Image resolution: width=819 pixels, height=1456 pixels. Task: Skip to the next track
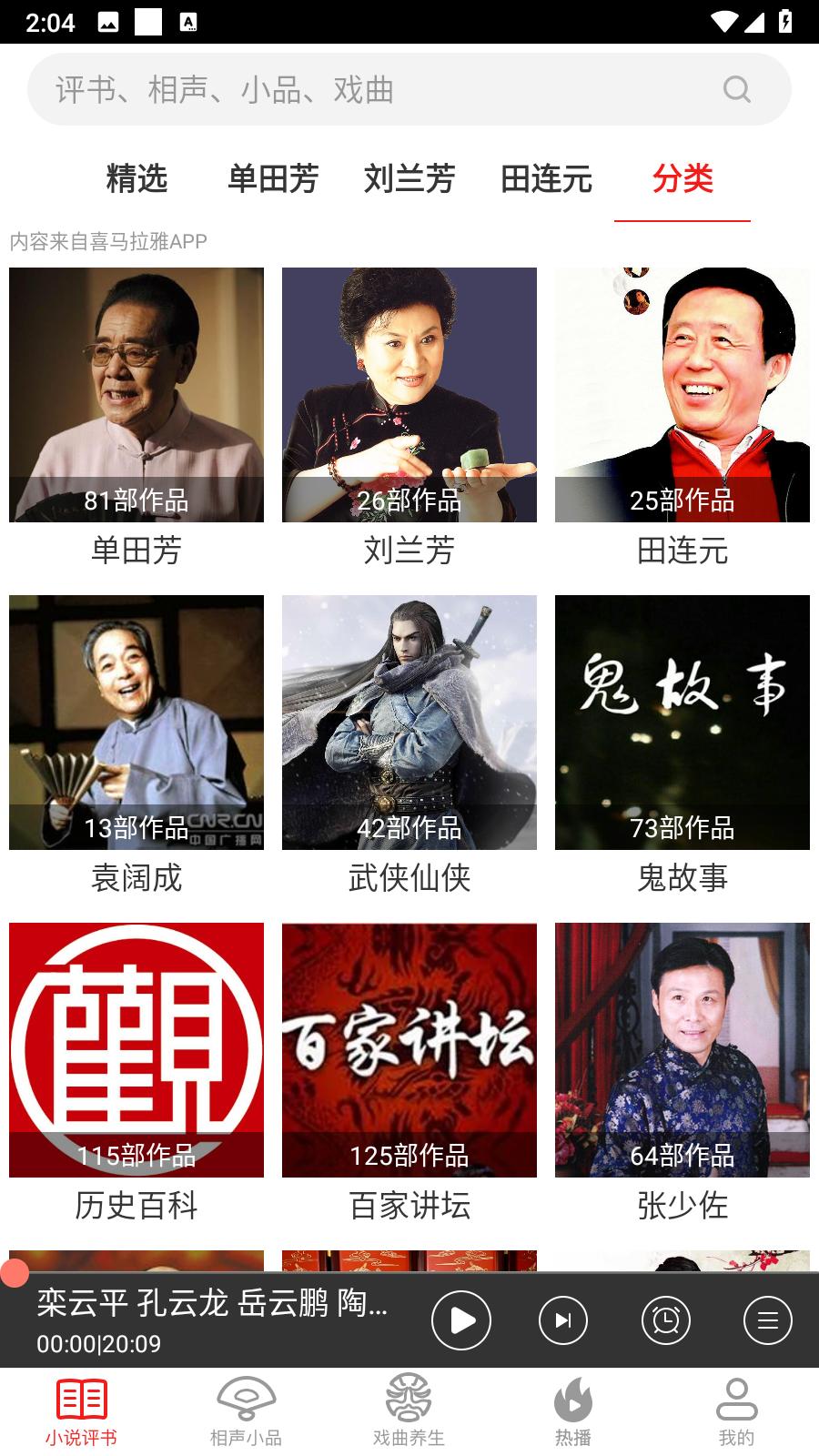pos(561,1319)
